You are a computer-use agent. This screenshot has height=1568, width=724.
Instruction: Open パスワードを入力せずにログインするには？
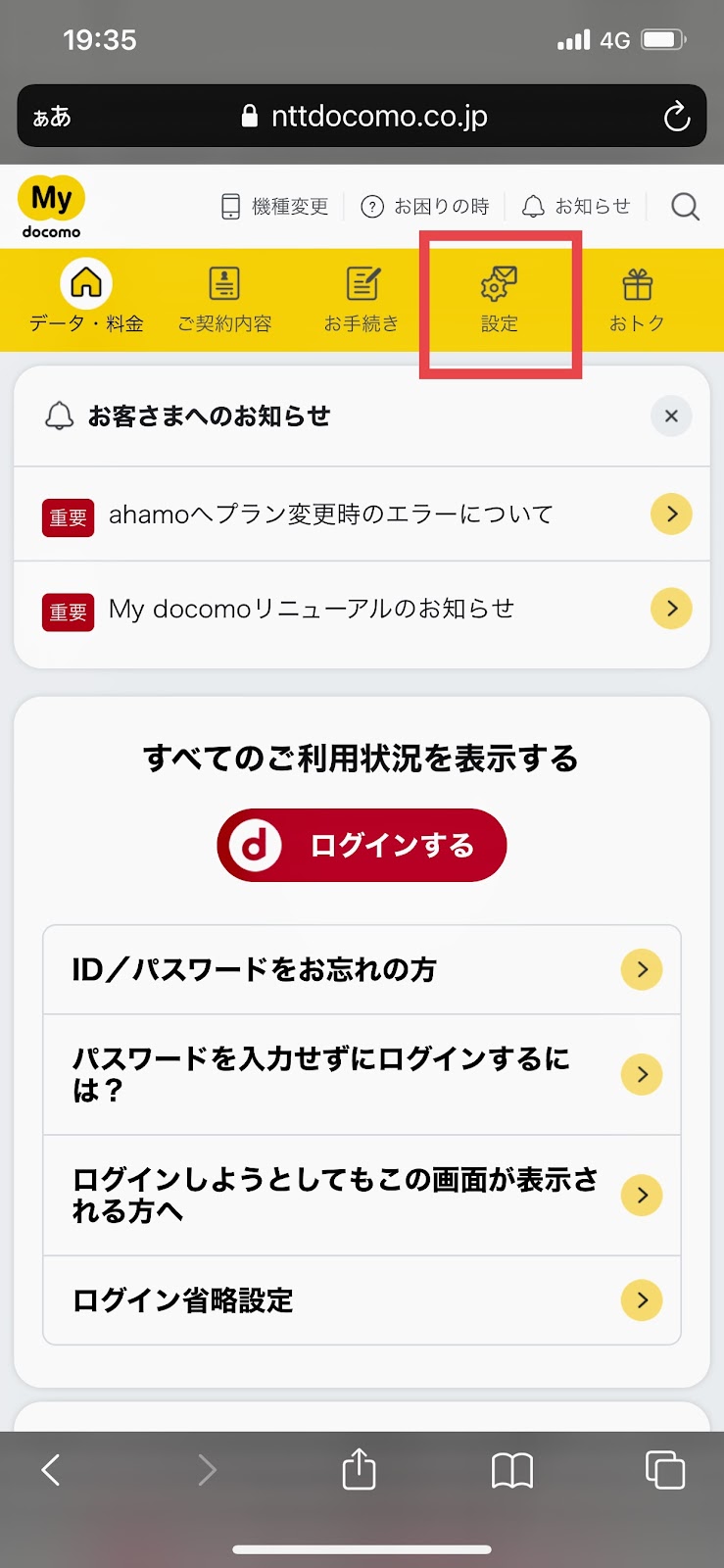point(362,1075)
